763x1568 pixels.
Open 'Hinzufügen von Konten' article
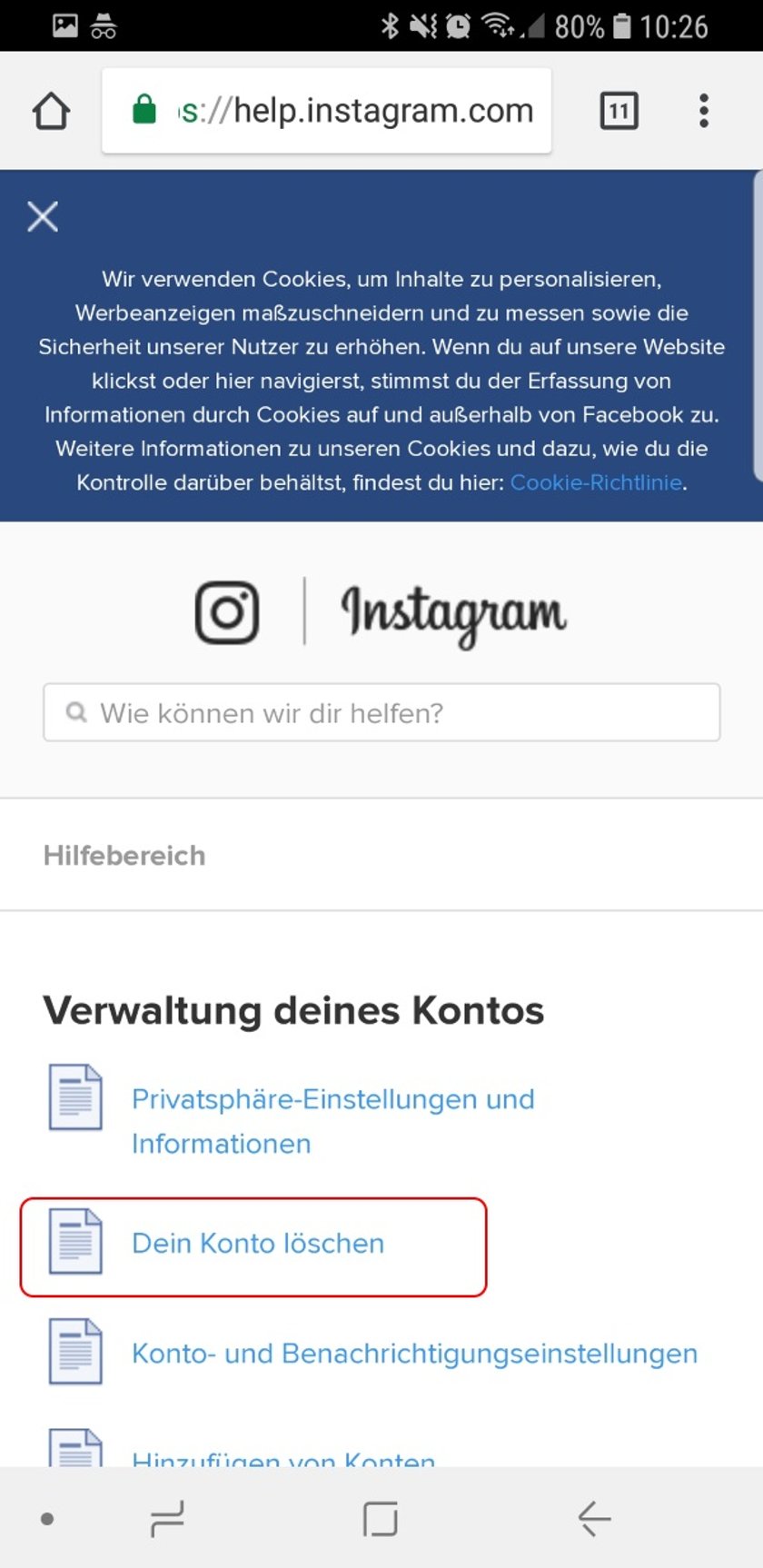coord(283,1457)
